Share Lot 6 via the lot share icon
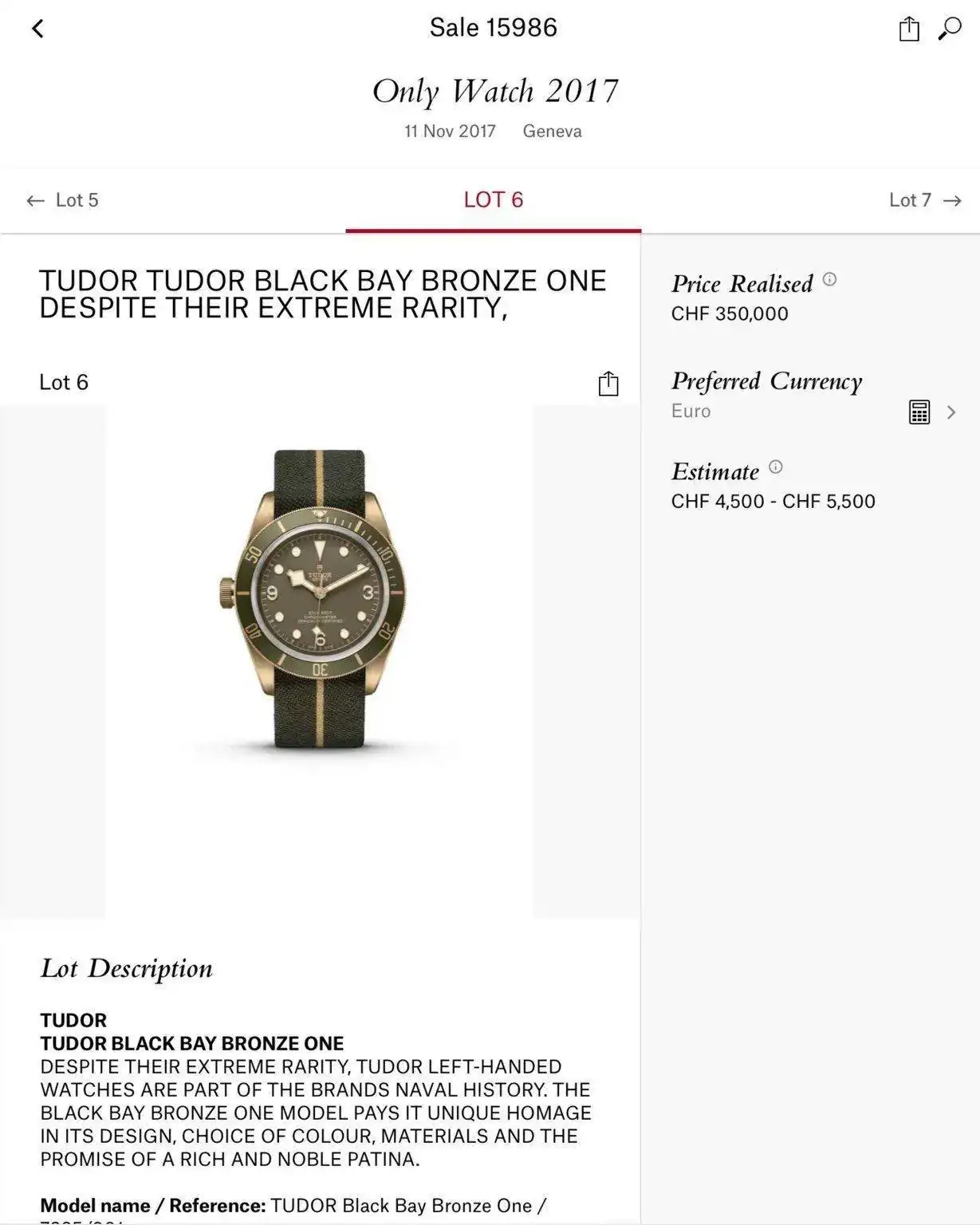This screenshot has width=980, height=1225. 608,384
